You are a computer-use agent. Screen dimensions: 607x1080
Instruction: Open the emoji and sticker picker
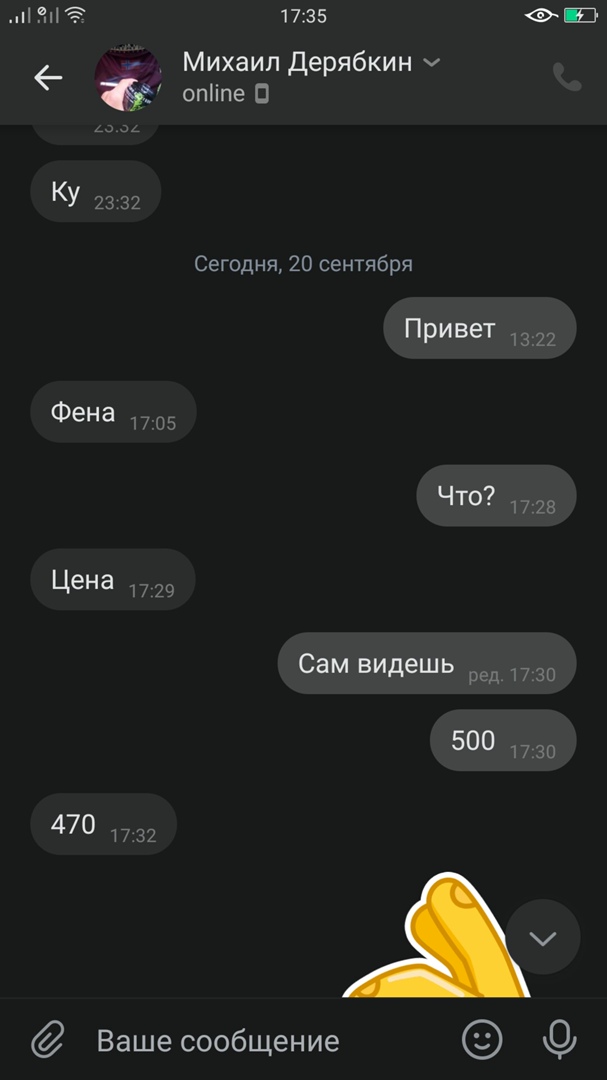pyautogui.click(x=482, y=1040)
